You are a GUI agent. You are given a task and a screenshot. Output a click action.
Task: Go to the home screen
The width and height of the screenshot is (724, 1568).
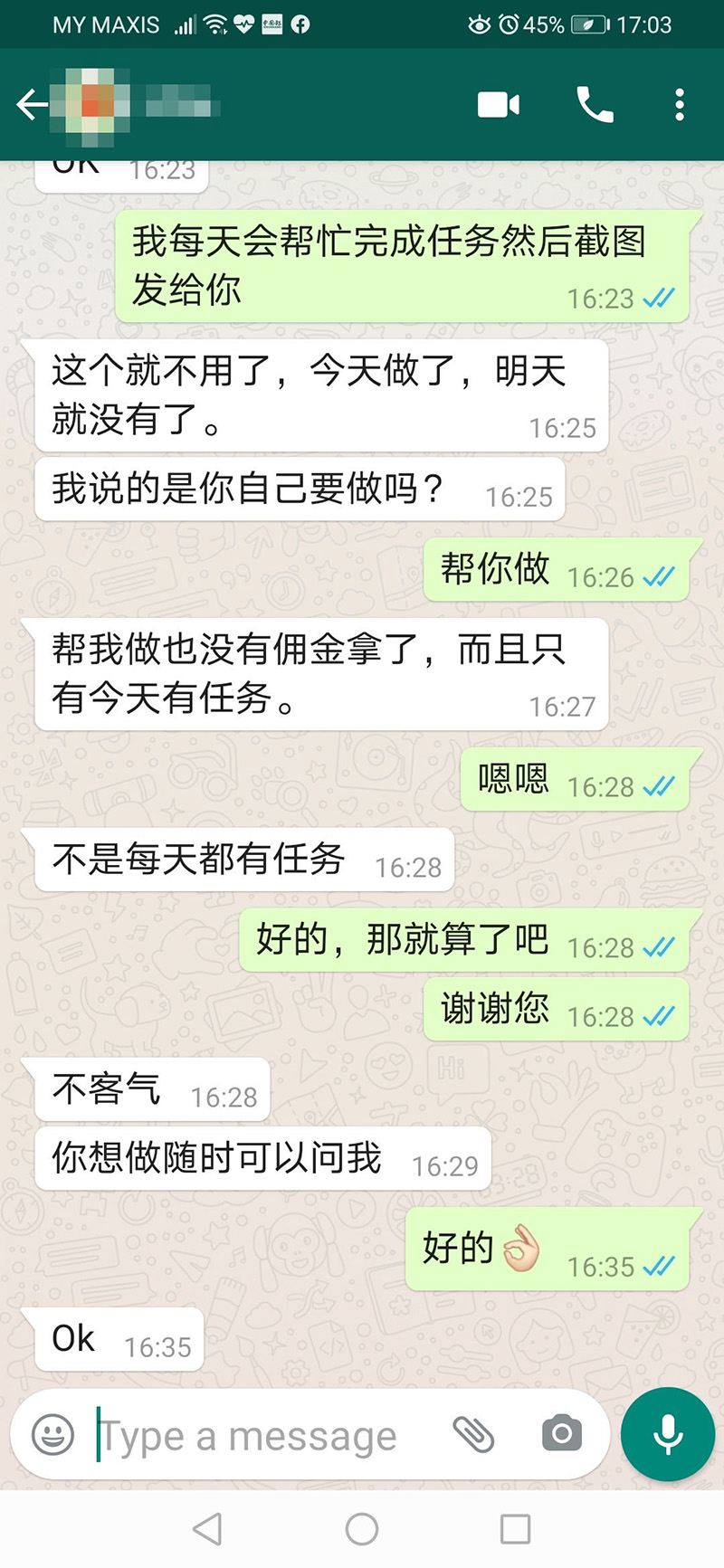362,1529
